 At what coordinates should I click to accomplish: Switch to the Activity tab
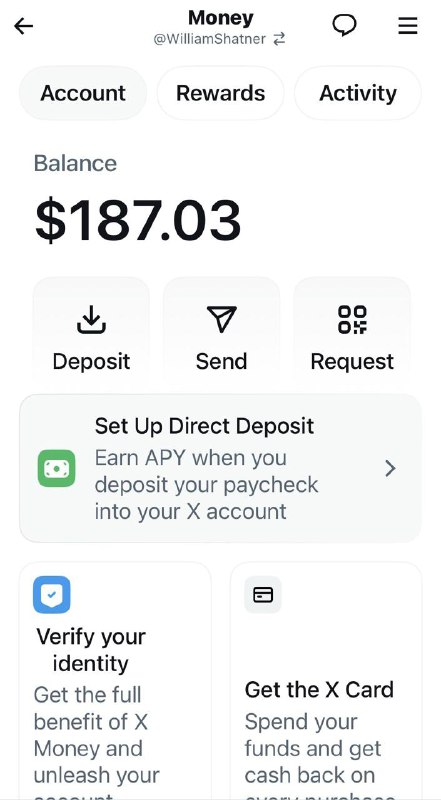pyautogui.click(x=358, y=93)
